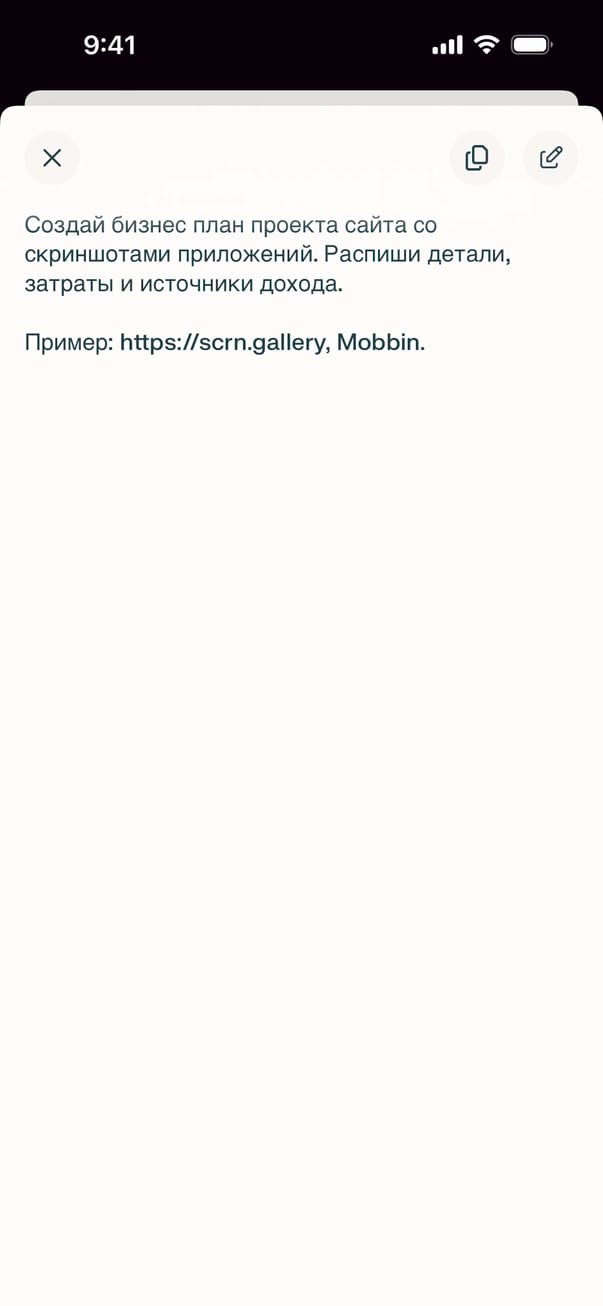
Task: Open the https://scrn.gallery link
Action: [x=223, y=342]
